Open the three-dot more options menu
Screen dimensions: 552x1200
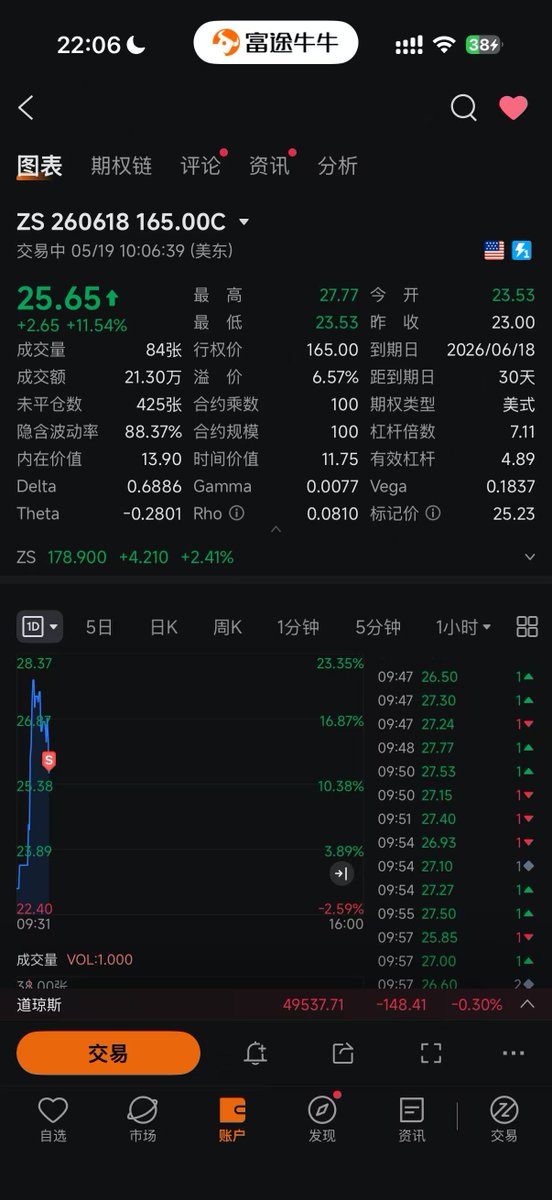(x=513, y=1053)
